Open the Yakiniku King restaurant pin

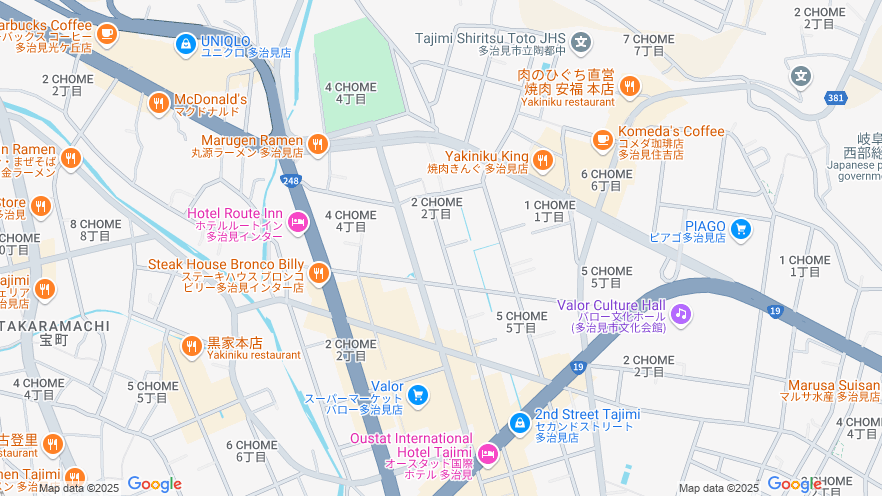543,160
